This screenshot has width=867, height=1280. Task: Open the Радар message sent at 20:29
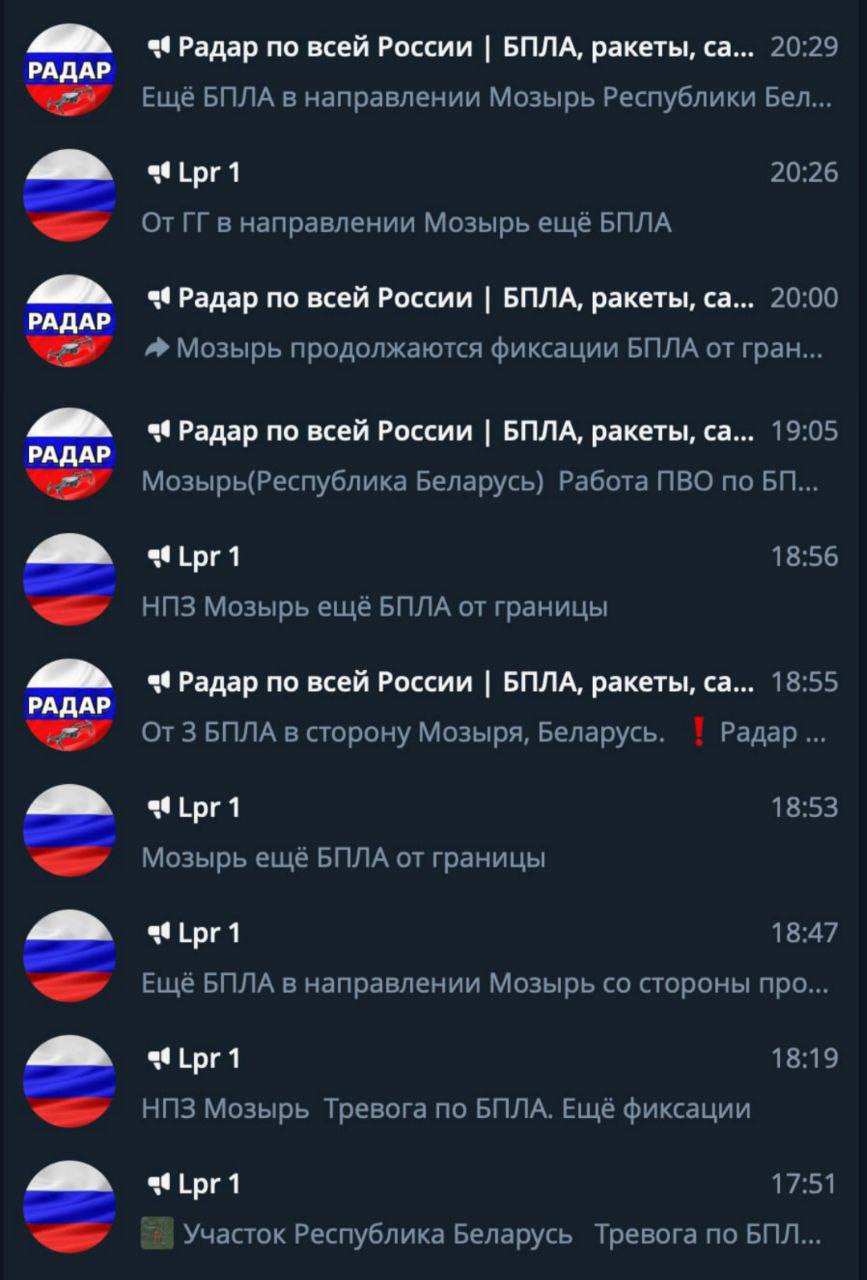(485, 72)
